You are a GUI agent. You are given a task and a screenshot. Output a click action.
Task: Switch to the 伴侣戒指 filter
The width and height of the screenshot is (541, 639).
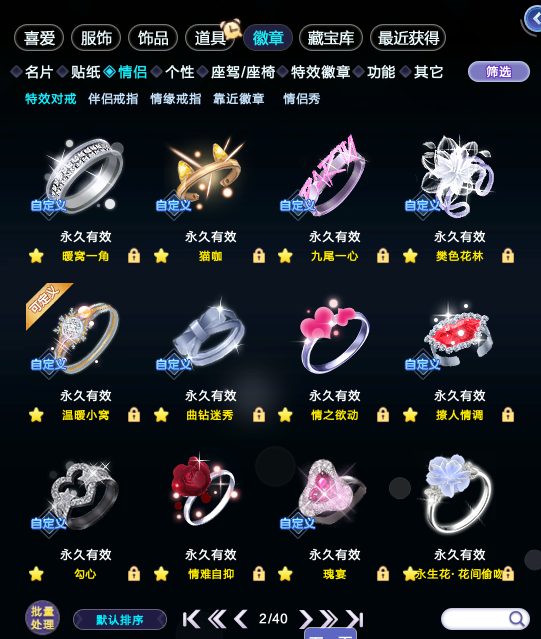[113, 99]
